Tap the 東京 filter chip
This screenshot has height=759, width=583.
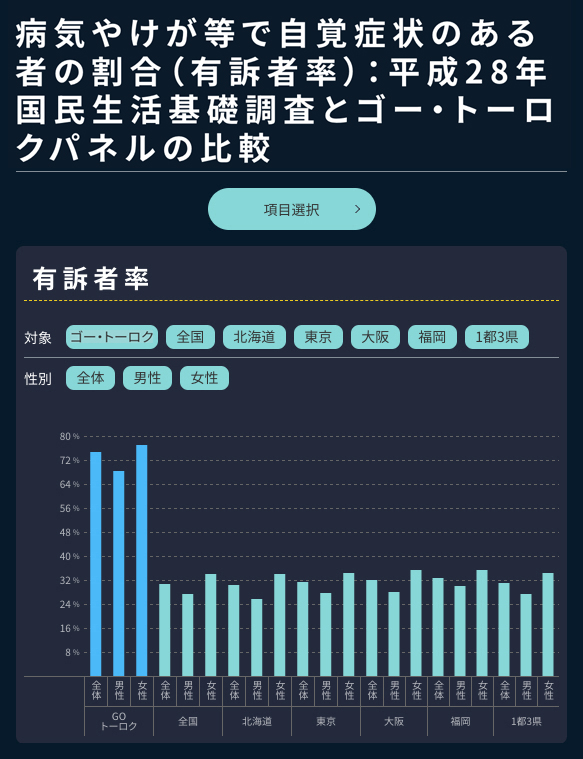click(318, 337)
